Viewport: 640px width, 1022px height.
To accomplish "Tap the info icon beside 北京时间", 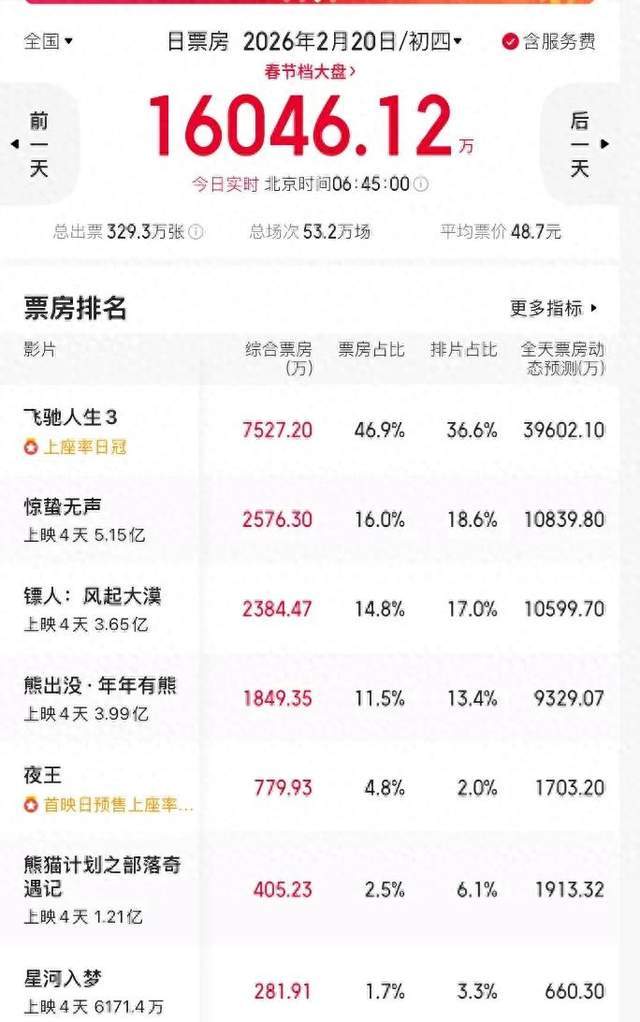I will [x=421, y=184].
